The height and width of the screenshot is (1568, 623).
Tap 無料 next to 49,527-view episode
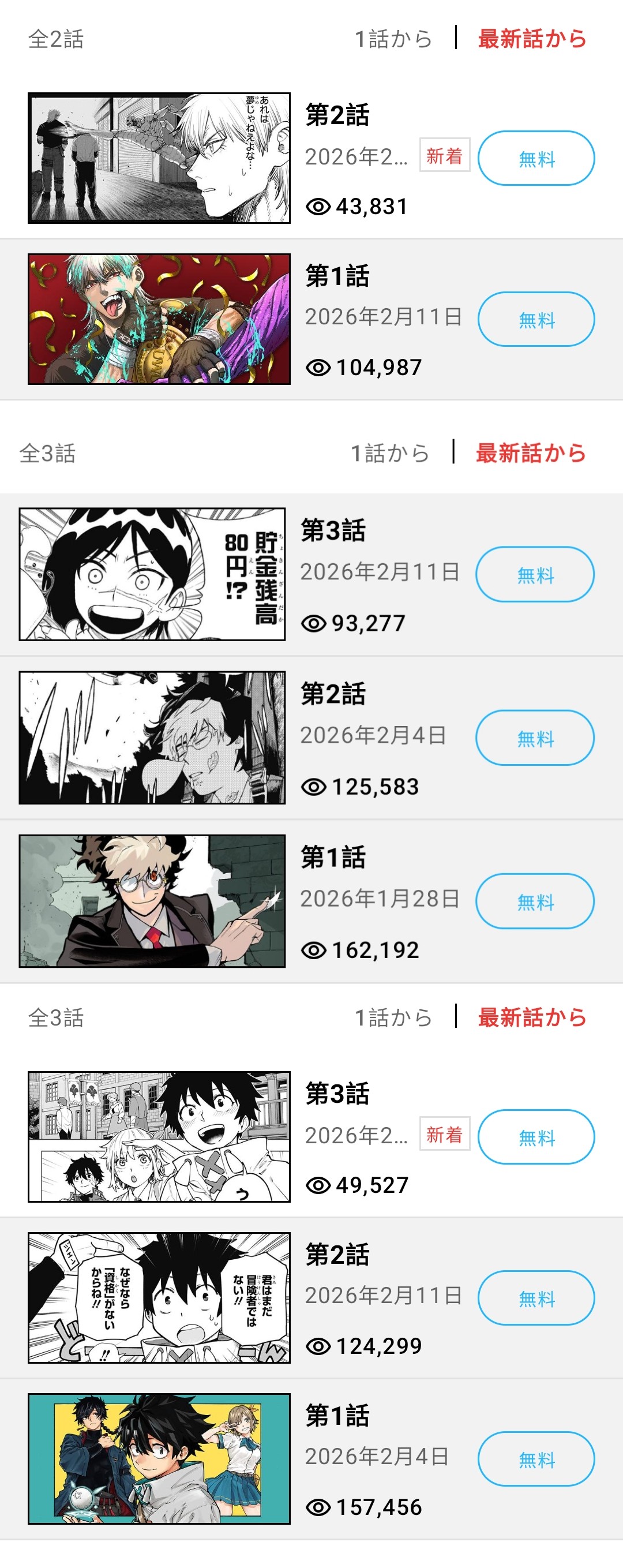[536, 1137]
